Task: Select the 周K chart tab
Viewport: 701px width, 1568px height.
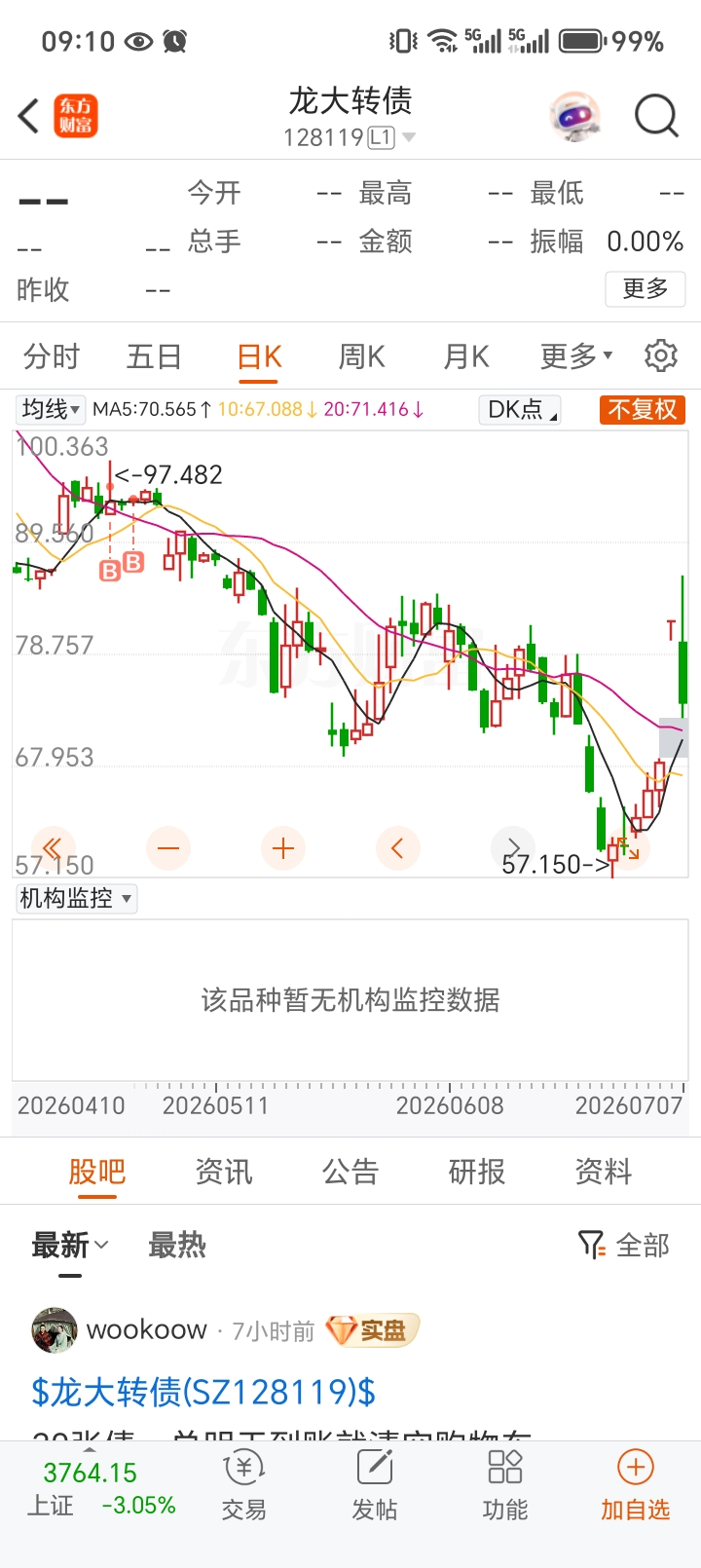Action: tap(361, 356)
